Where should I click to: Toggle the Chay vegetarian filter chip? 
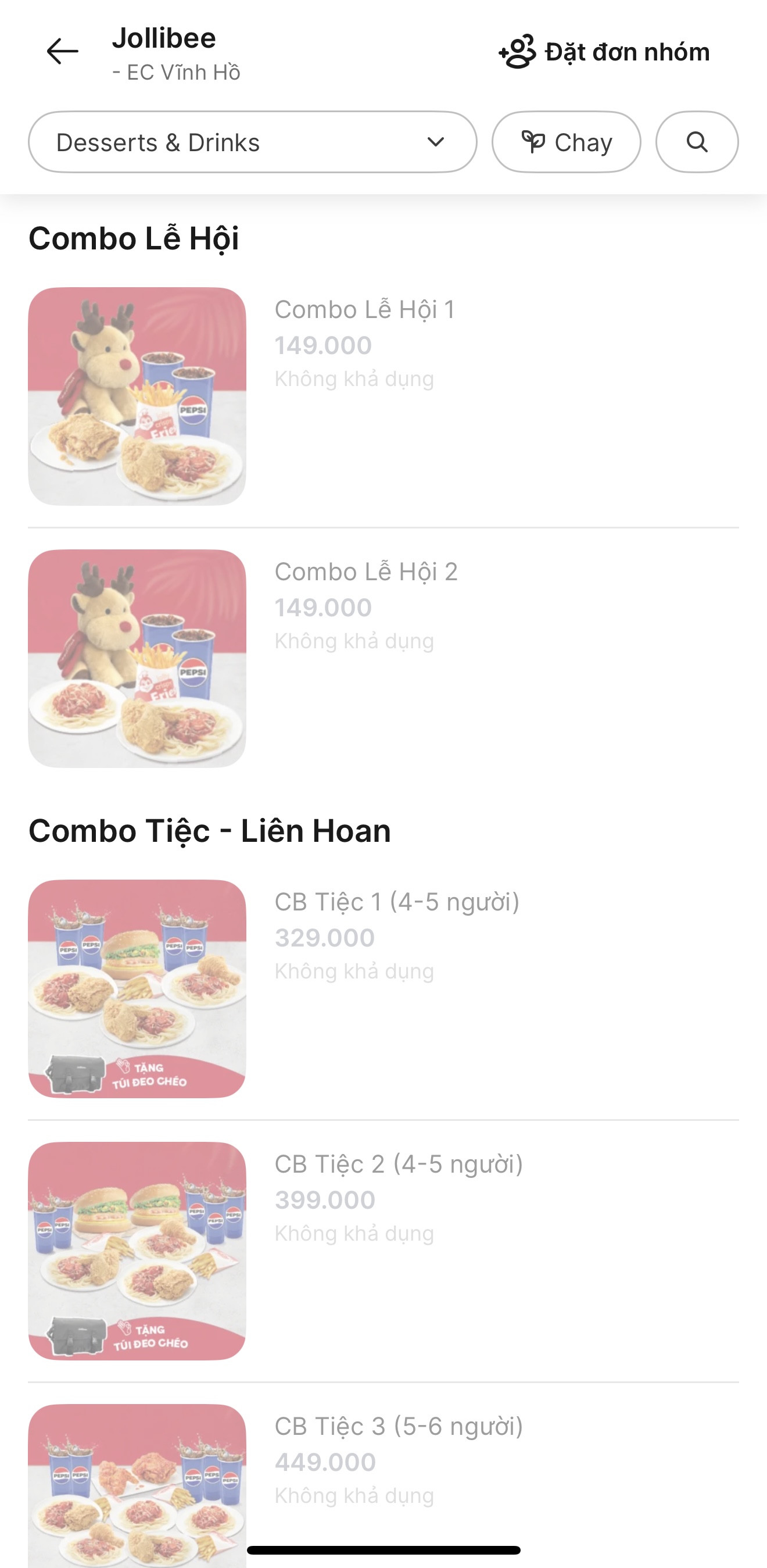(567, 142)
